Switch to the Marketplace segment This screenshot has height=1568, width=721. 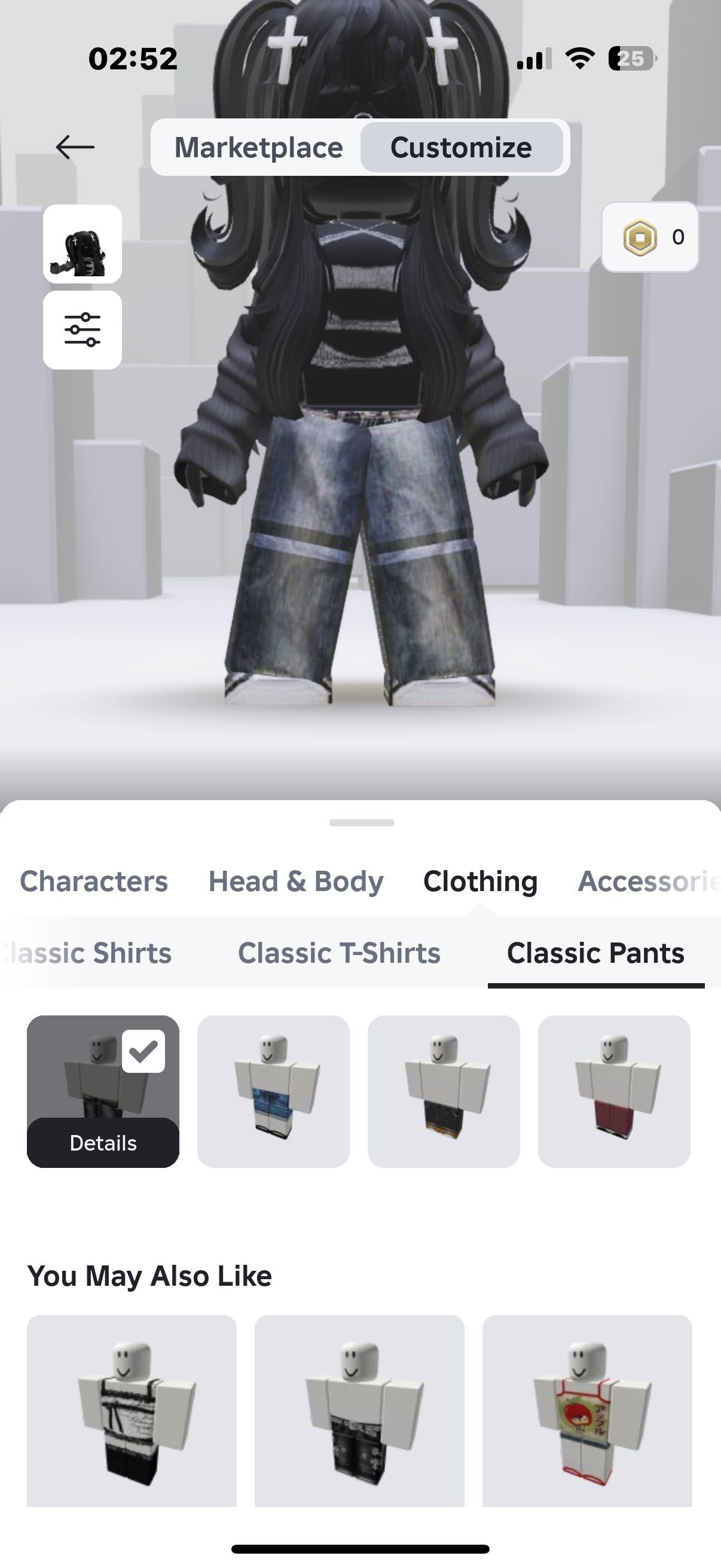pyautogui.click(x=259, y=147)
